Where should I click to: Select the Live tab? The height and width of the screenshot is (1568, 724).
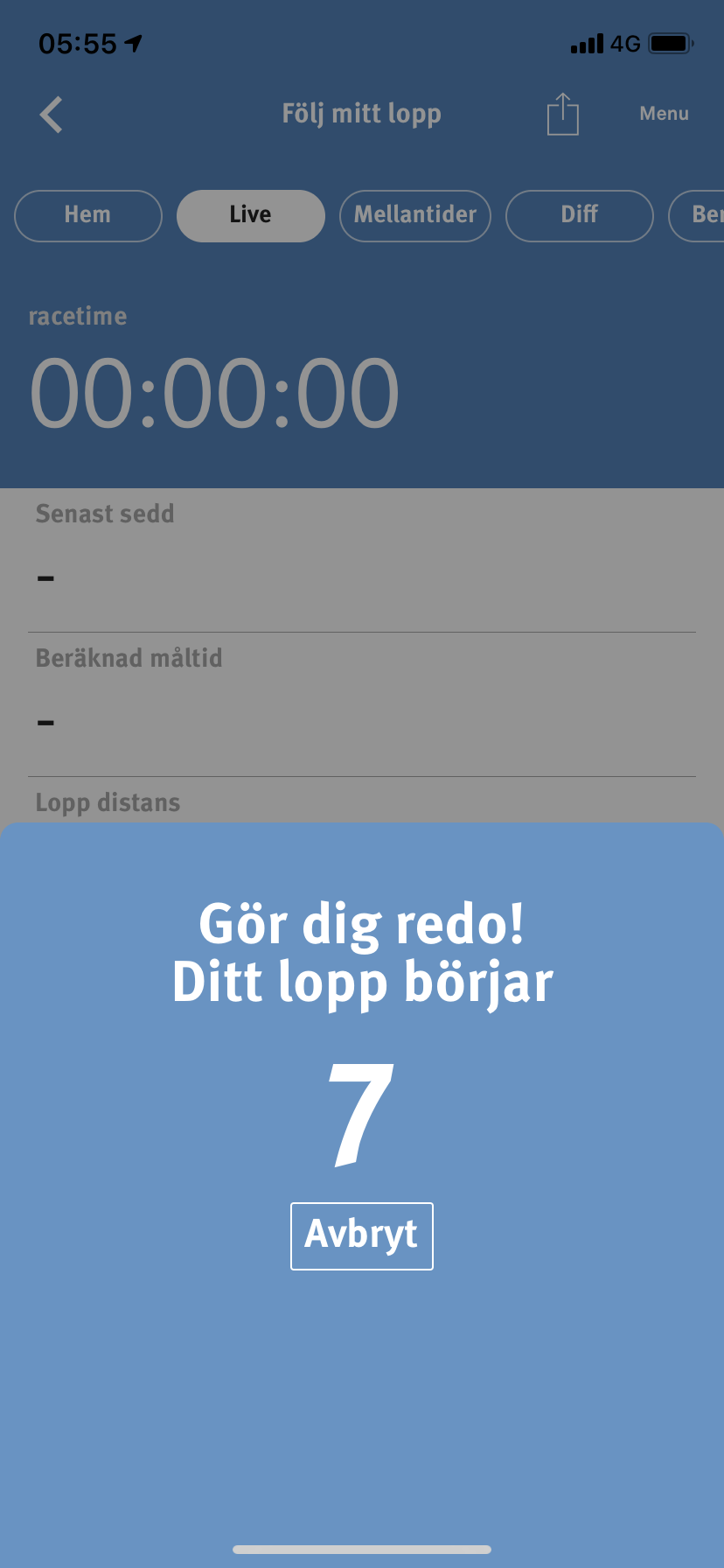[x=251, y=215]
